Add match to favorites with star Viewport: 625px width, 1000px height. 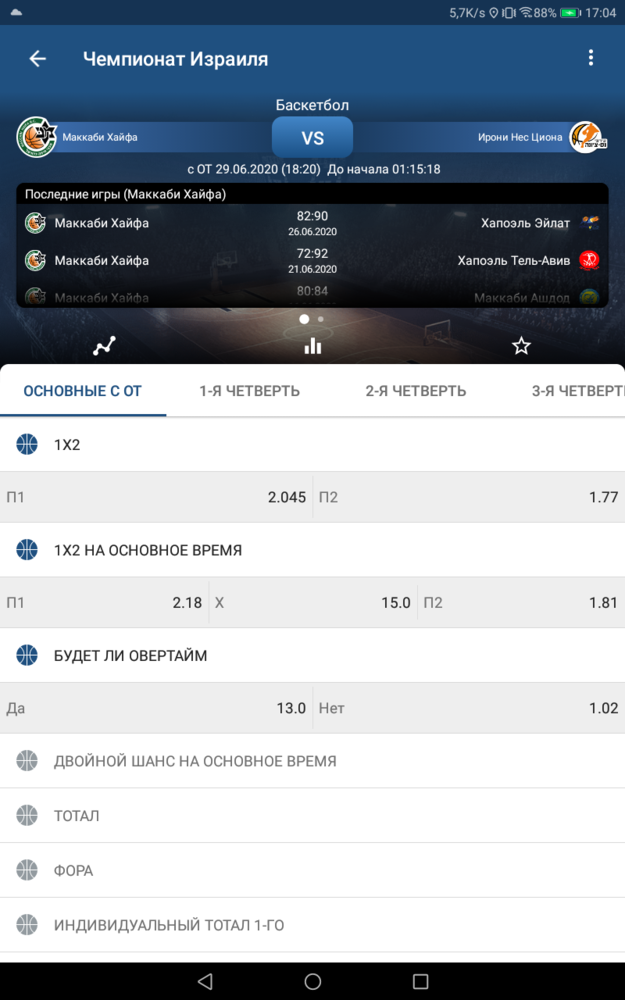click(521, 346)
